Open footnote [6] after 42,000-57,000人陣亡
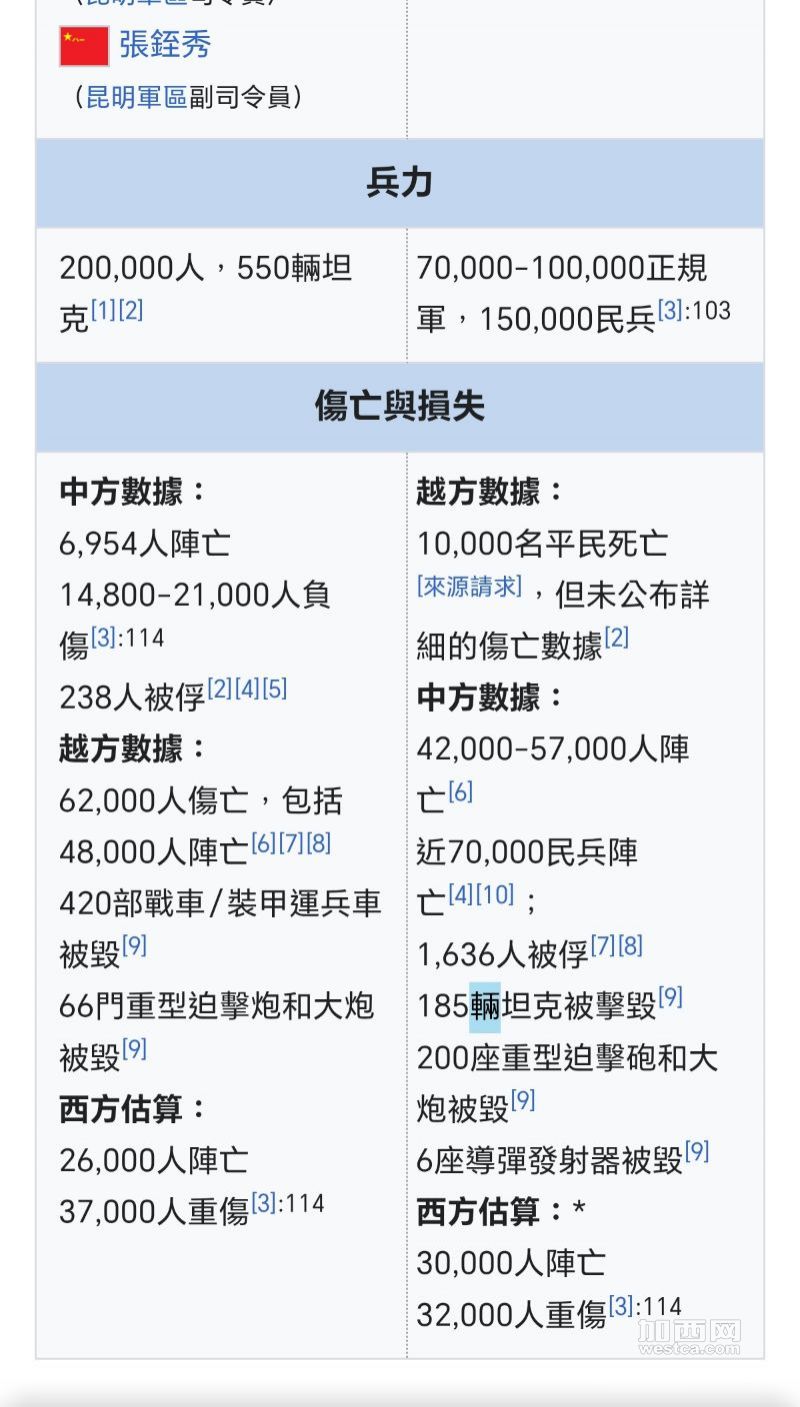This screenshot has width=800, height=1407. 460,792
